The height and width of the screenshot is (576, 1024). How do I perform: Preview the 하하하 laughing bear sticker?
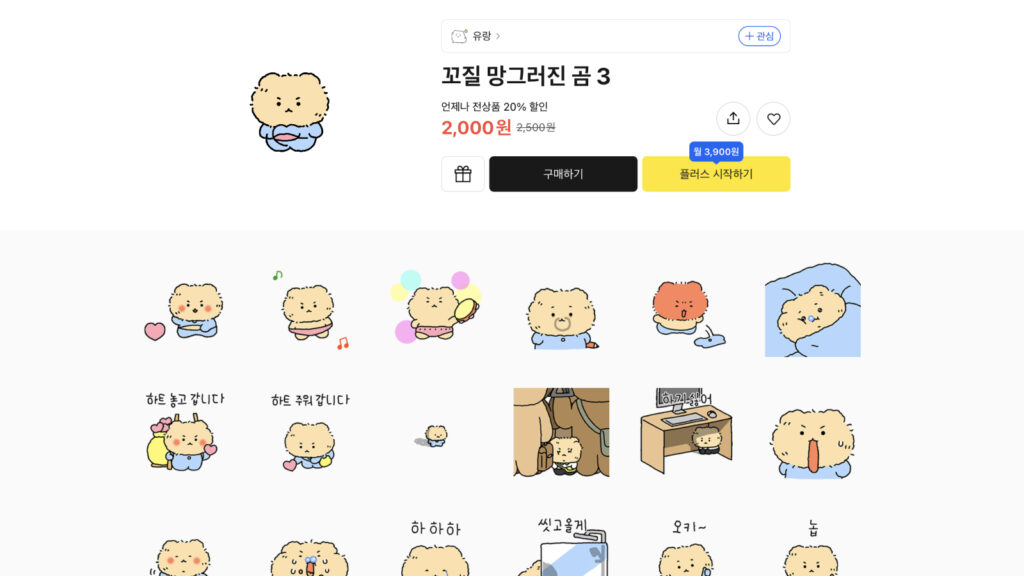pos(436,548)
